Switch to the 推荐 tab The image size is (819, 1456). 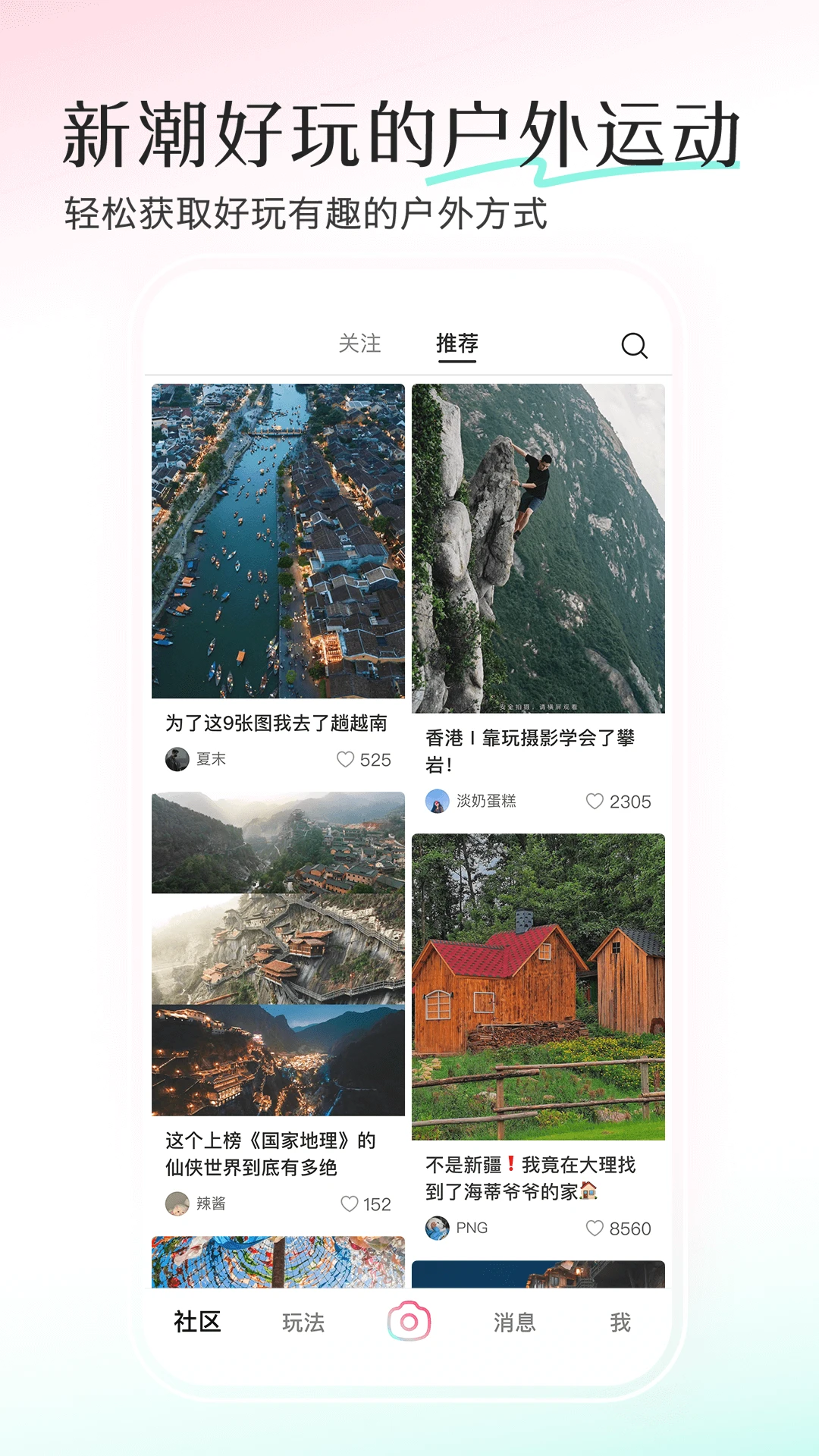[456, 344]
